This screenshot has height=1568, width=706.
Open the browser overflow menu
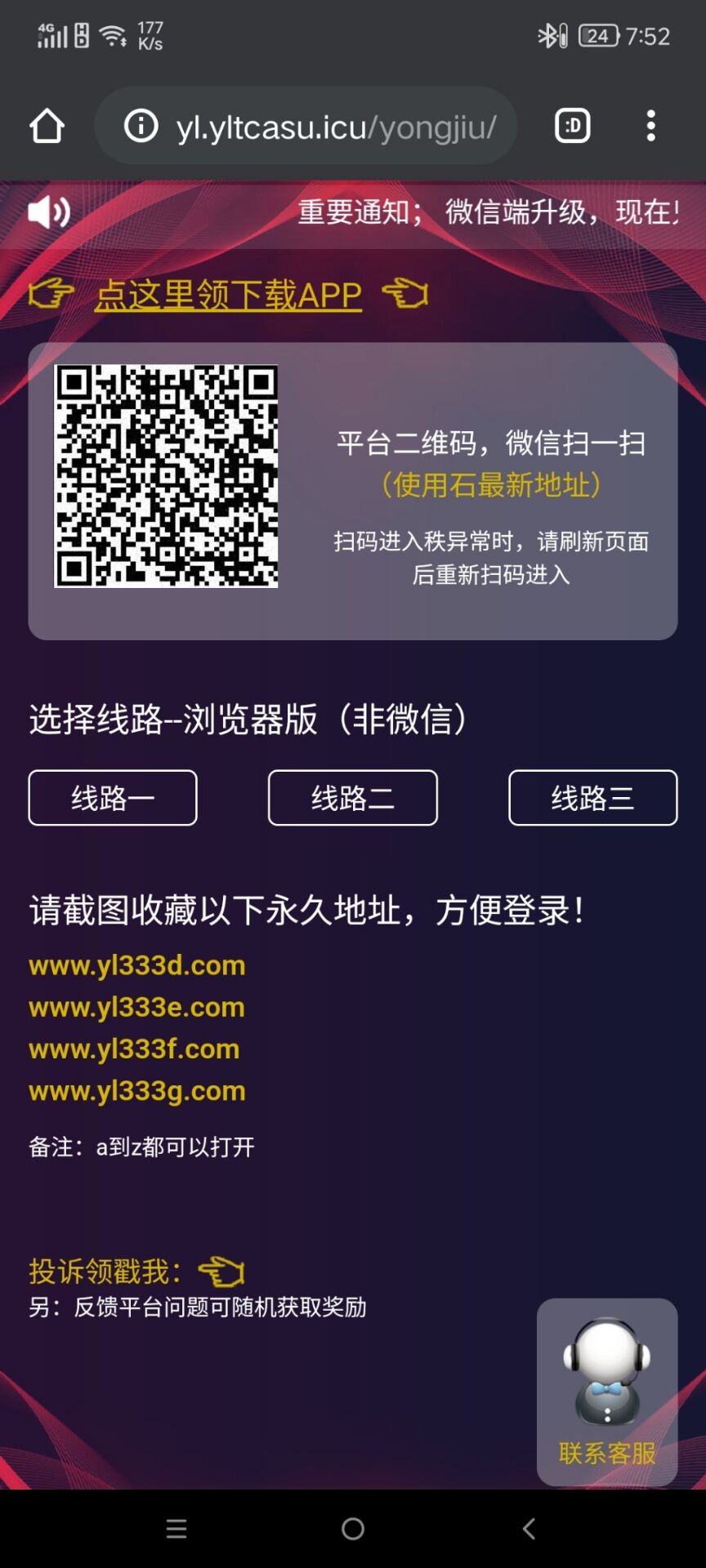click(650, 126)
